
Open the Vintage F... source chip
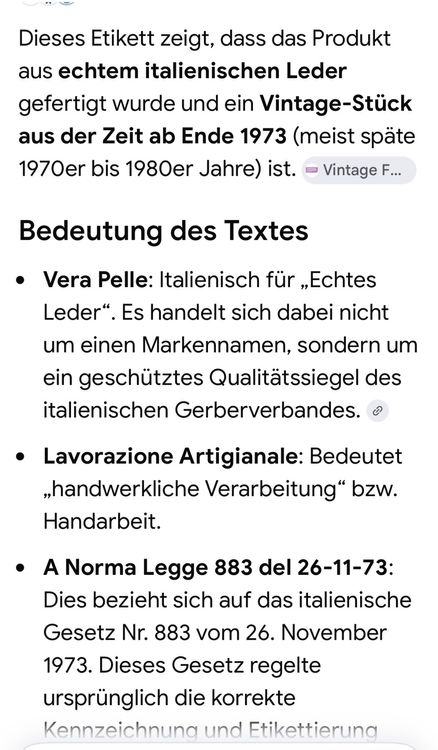point(359,170)
